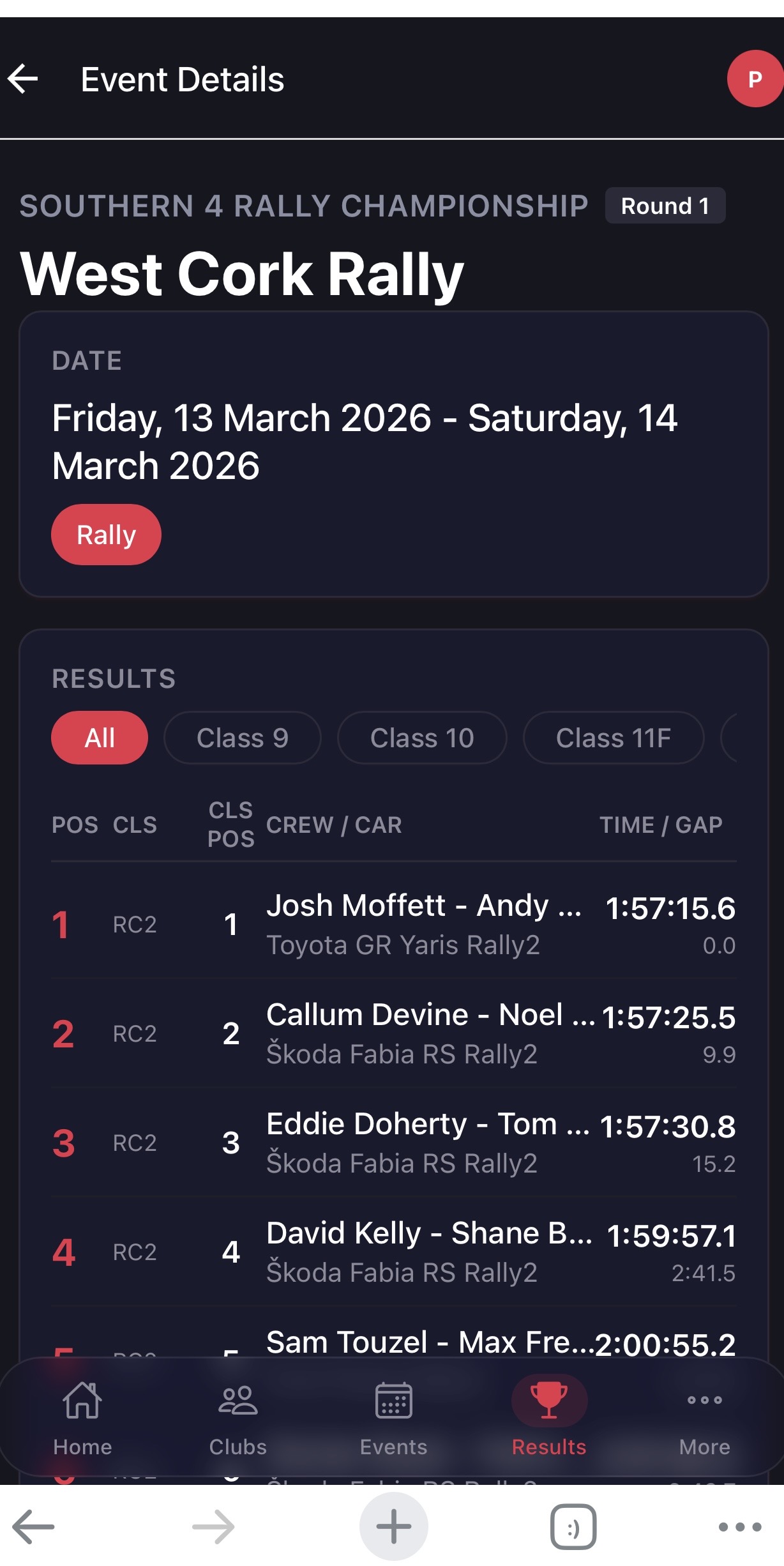Tap the Round 1 badge

tap(664, 206)
